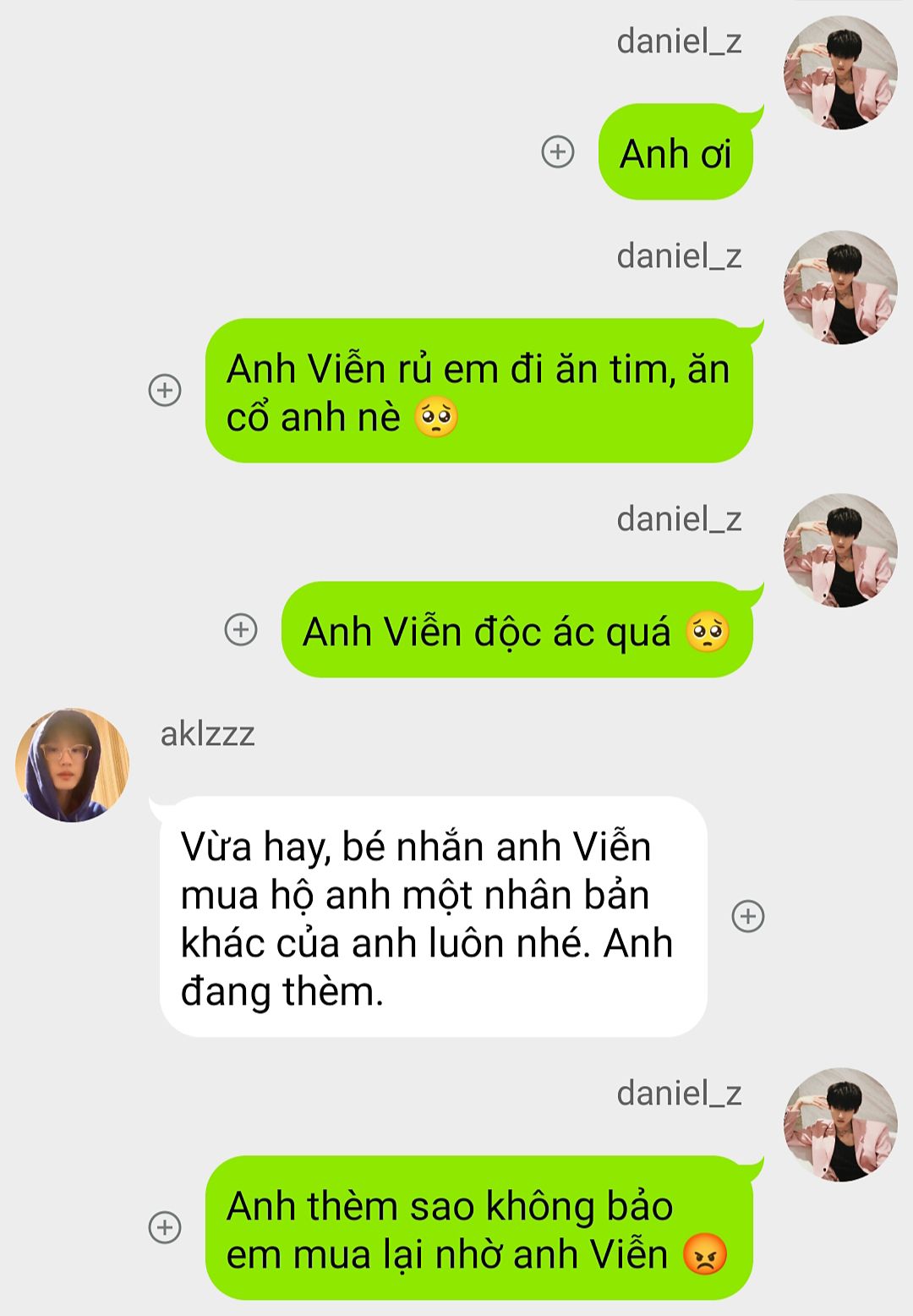Tap plus beside "Anh thèm sao không bảo"

point(165,1227)
